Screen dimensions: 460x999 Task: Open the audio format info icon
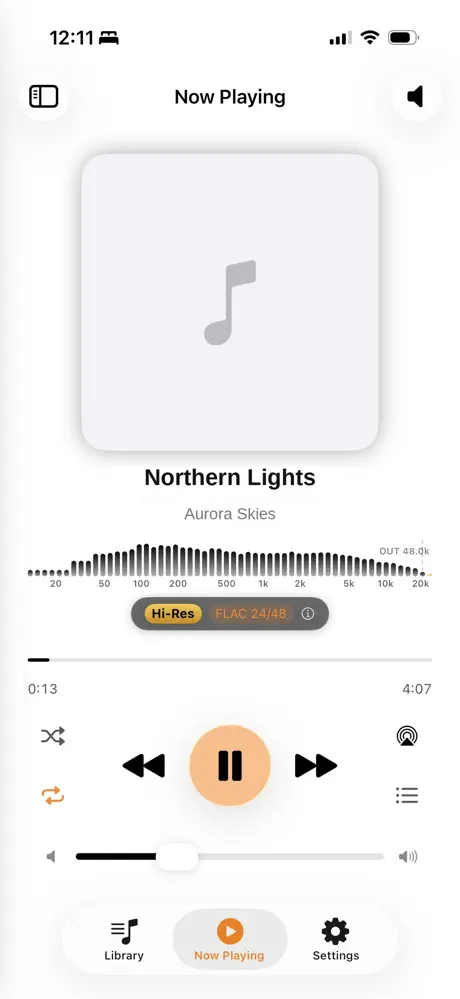(x=308, y=614)
